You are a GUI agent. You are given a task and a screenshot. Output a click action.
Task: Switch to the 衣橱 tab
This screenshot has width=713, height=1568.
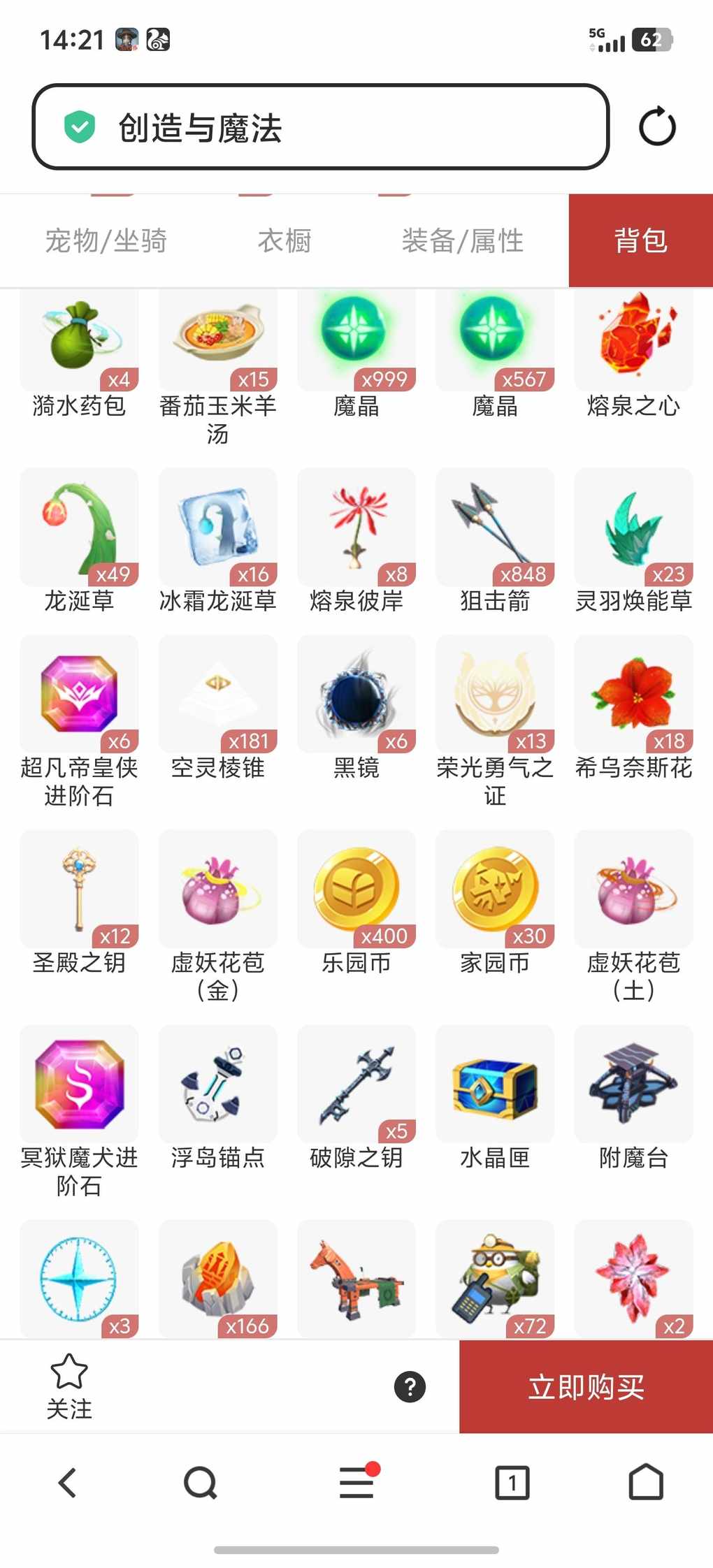[x=285, y=241]
